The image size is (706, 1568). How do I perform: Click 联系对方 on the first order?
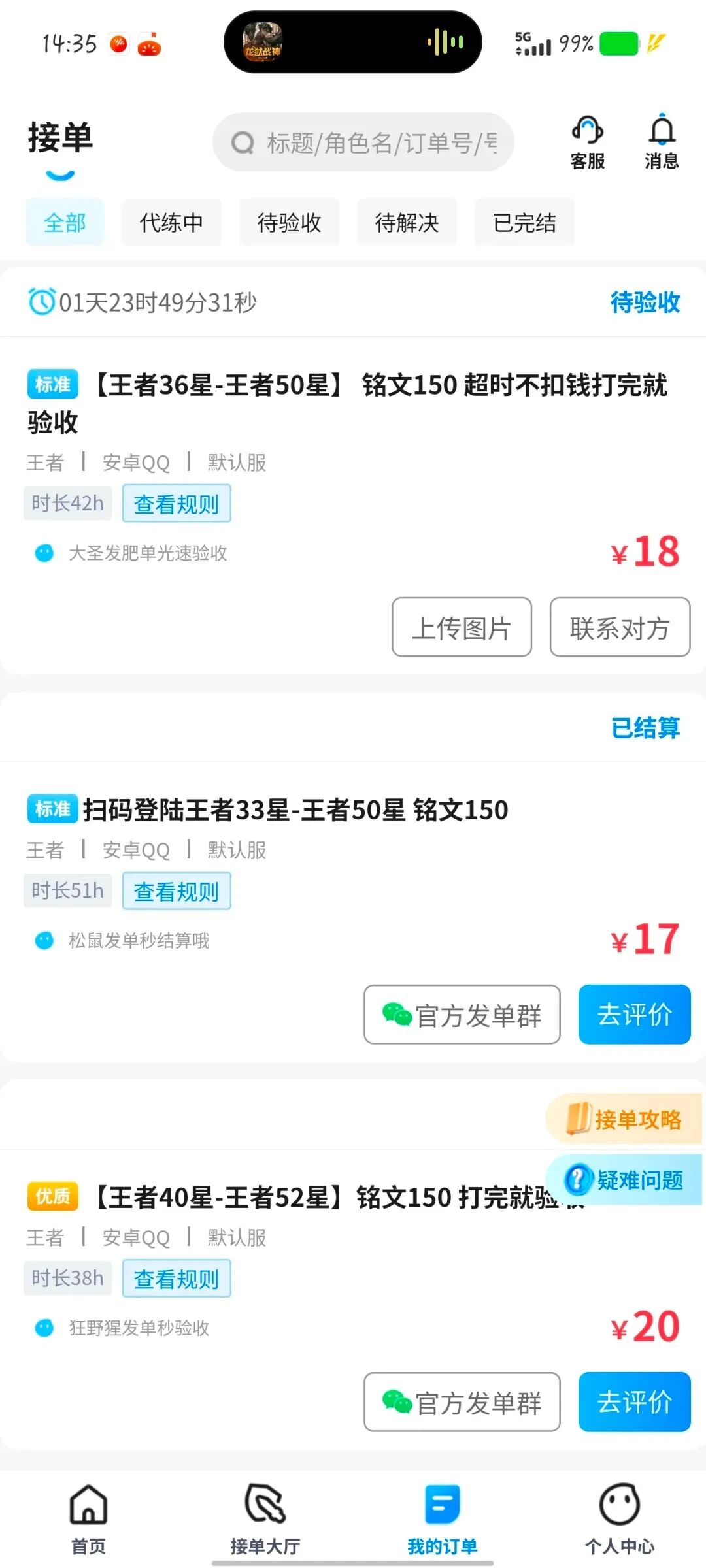coord(620,628)
